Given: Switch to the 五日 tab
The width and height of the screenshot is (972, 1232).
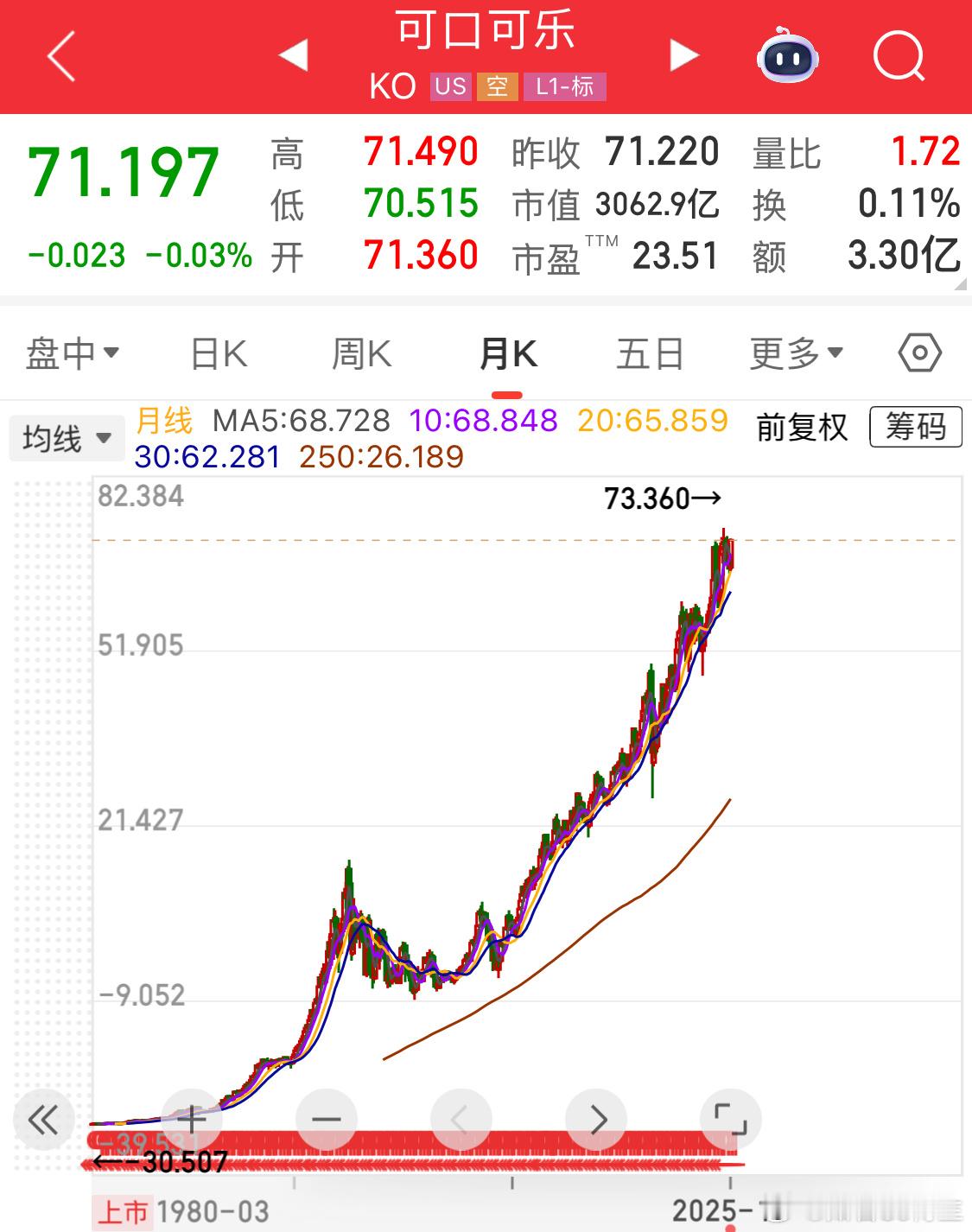Looking at the screenshot, I should click(x=651, y=353).
